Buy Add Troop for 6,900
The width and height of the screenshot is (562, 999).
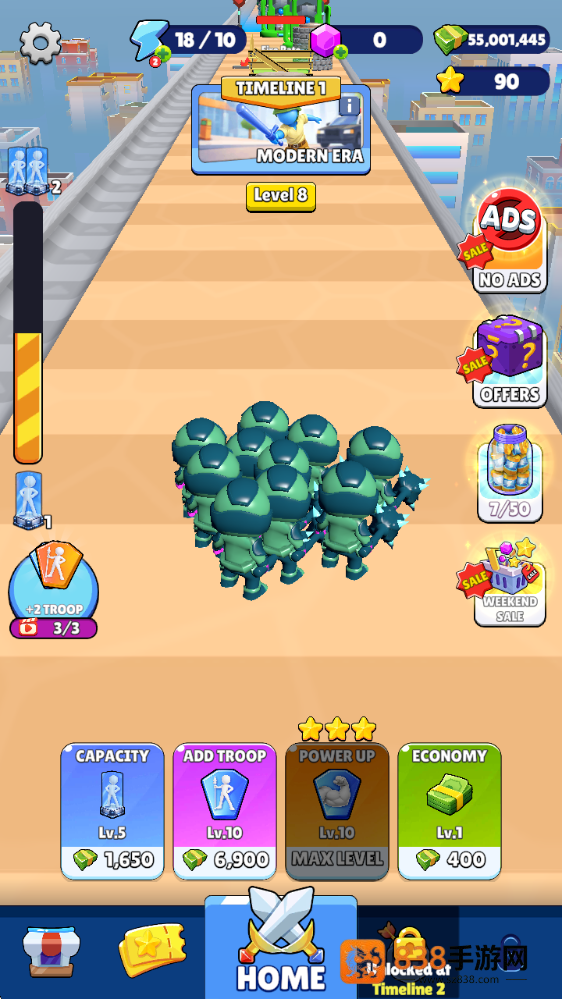224,811
